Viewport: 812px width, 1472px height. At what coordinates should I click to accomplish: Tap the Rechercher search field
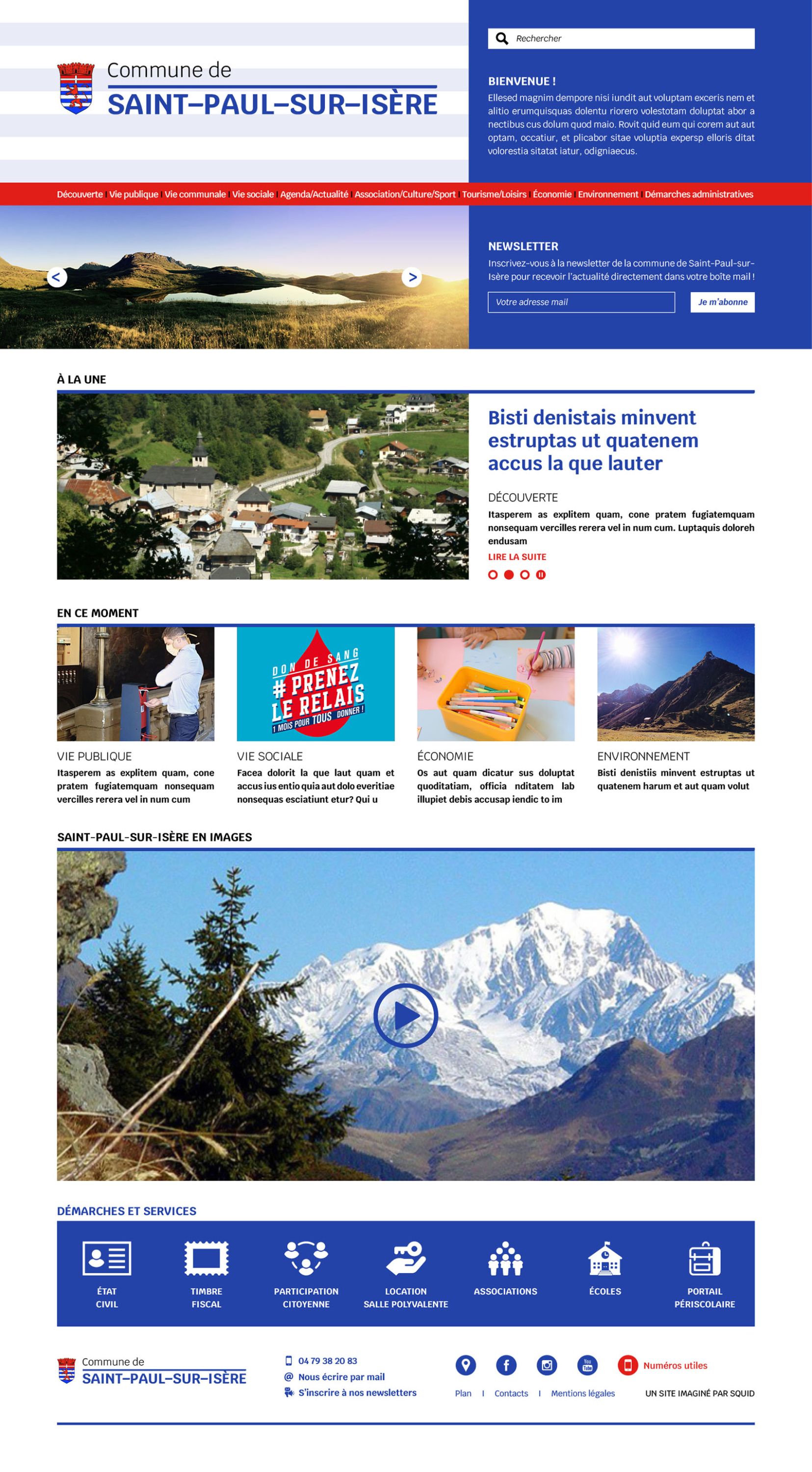pyautogui.click(x=629, y=38)
